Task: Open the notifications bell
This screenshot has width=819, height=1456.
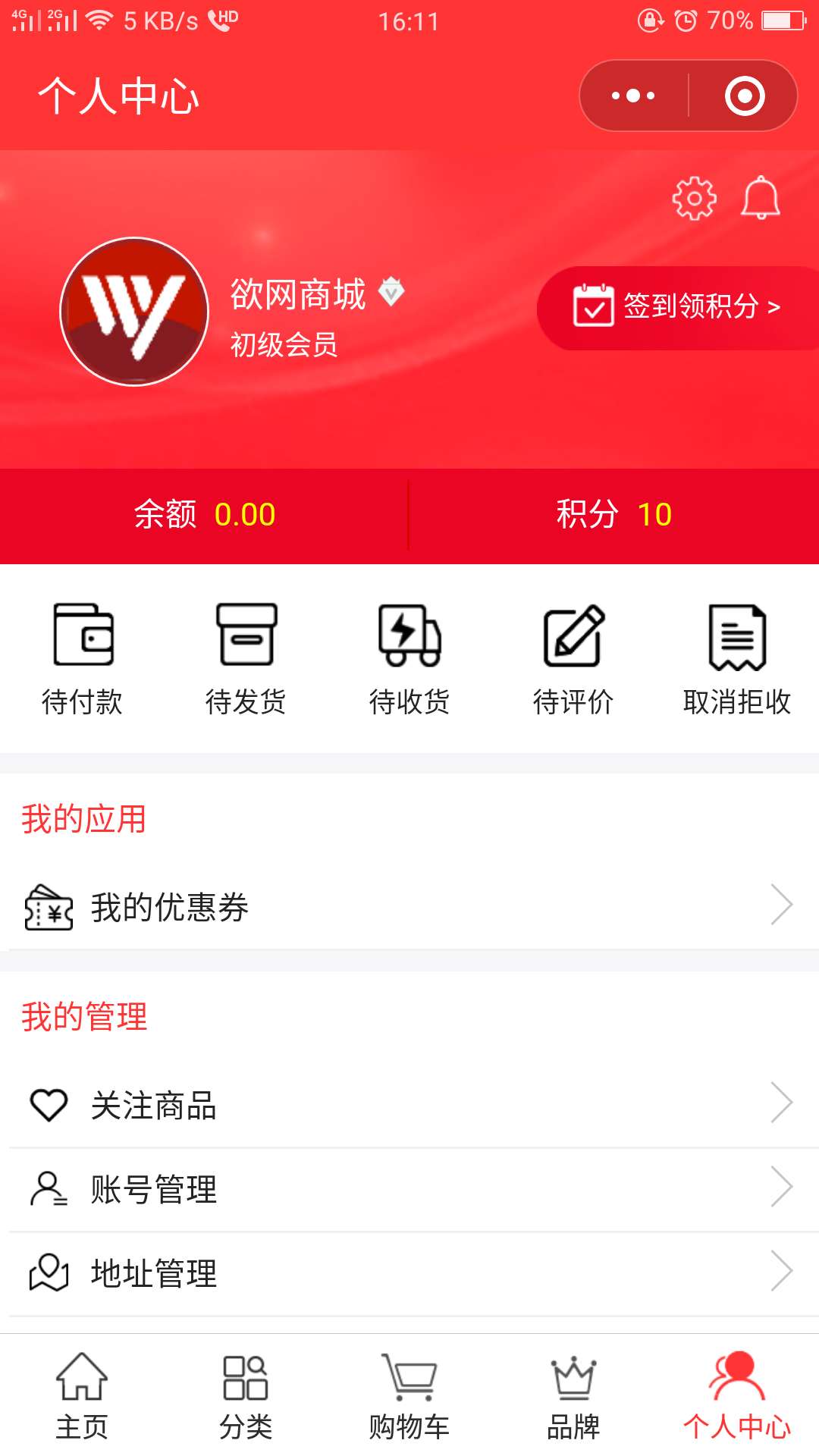Action: [761, 198]
